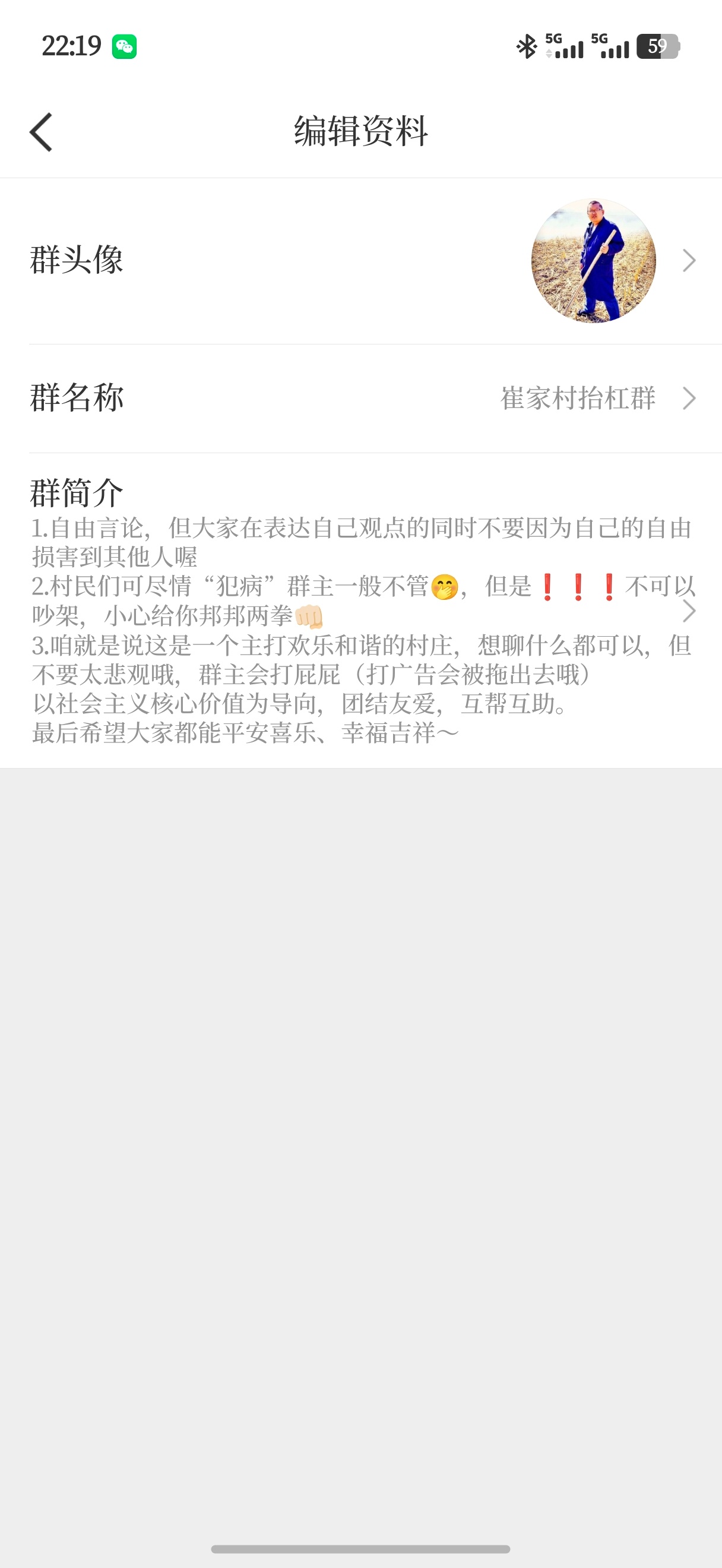The height and width of the screenshot is (1568, 722).
Task: Tap the circular group avatar photo
Action: click(593, 261)
